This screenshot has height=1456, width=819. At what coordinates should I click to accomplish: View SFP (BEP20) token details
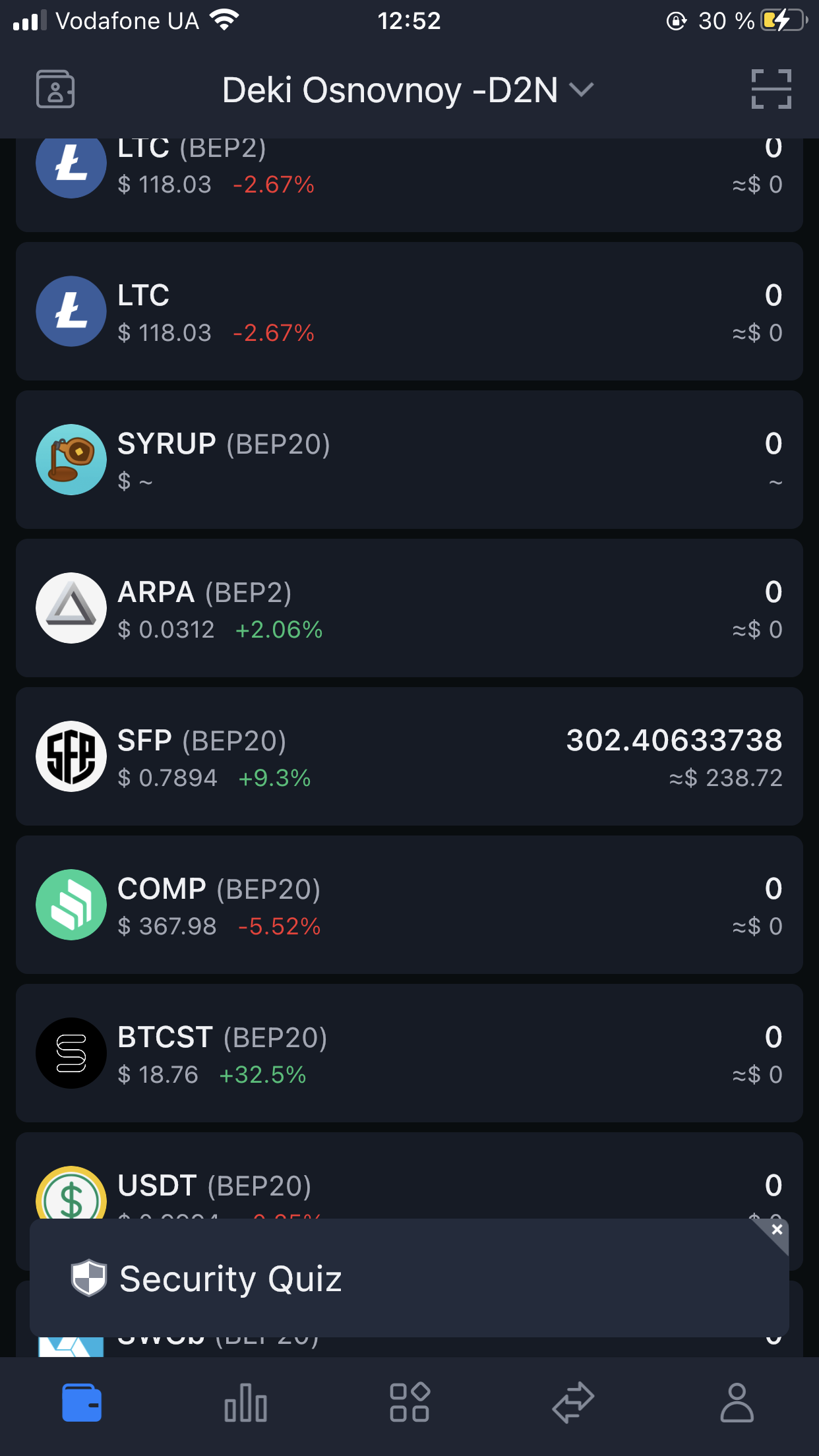[x=409, y=756]
